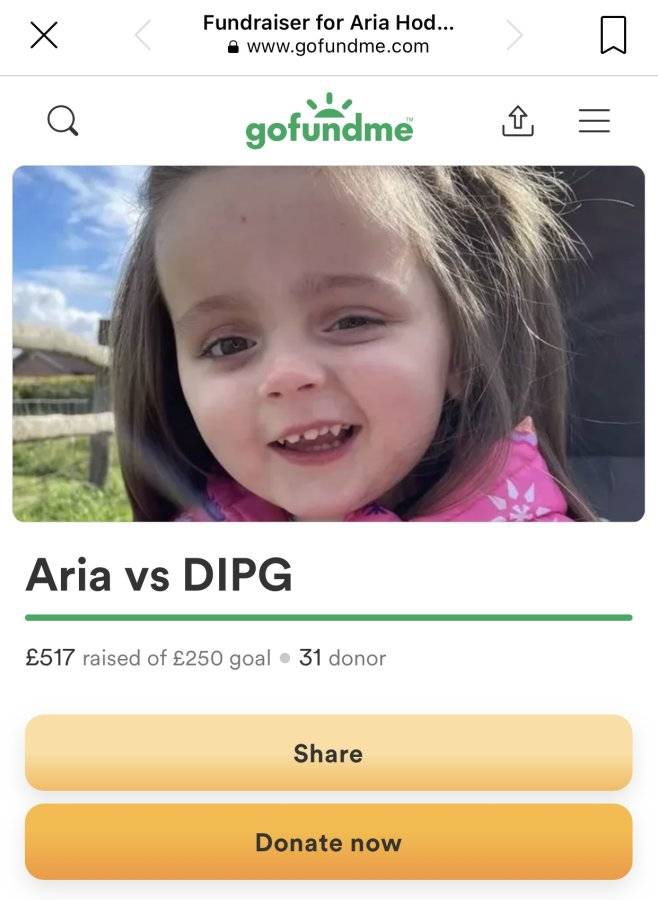Go forward to the next page

(514, 35)
